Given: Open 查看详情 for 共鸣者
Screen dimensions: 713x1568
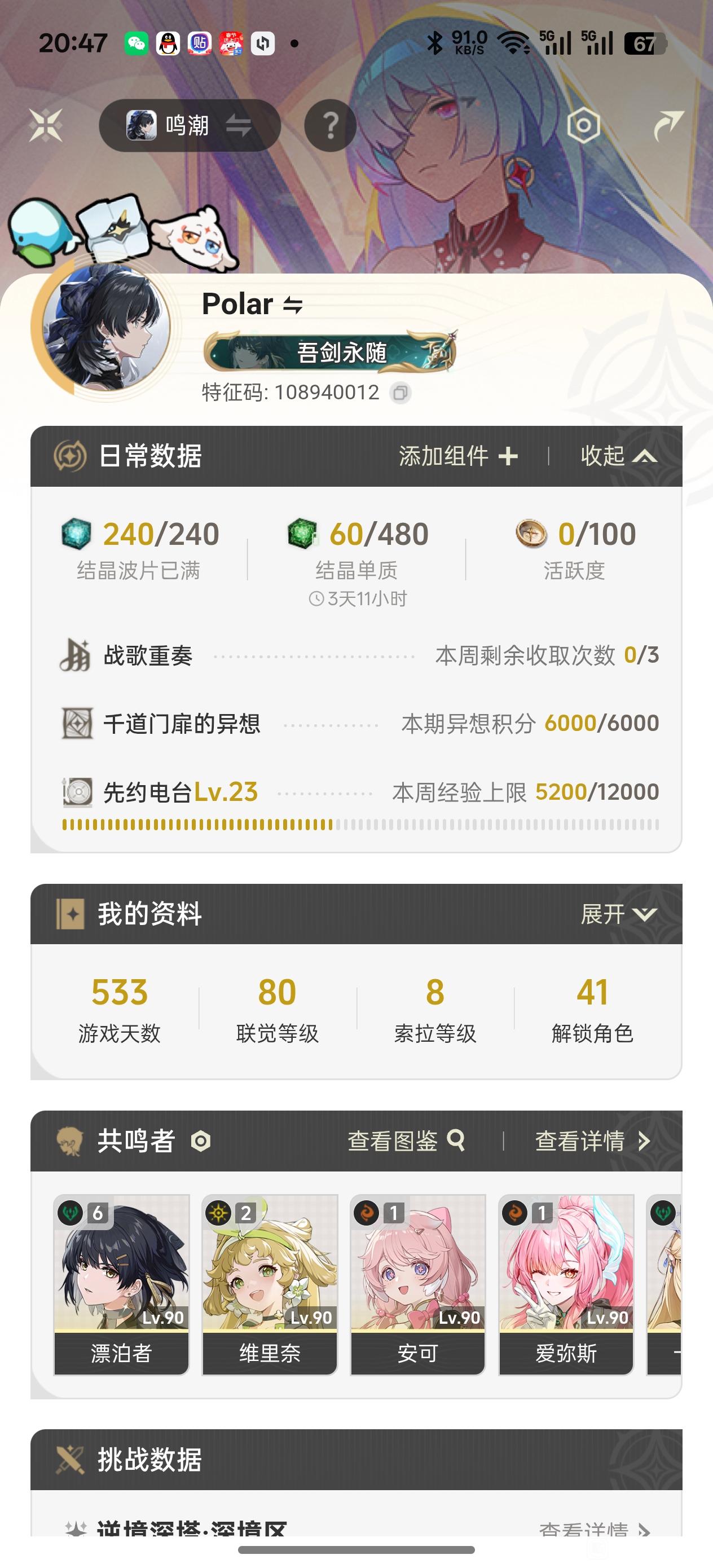Looking at the screenshot, I should (593, 1140).
